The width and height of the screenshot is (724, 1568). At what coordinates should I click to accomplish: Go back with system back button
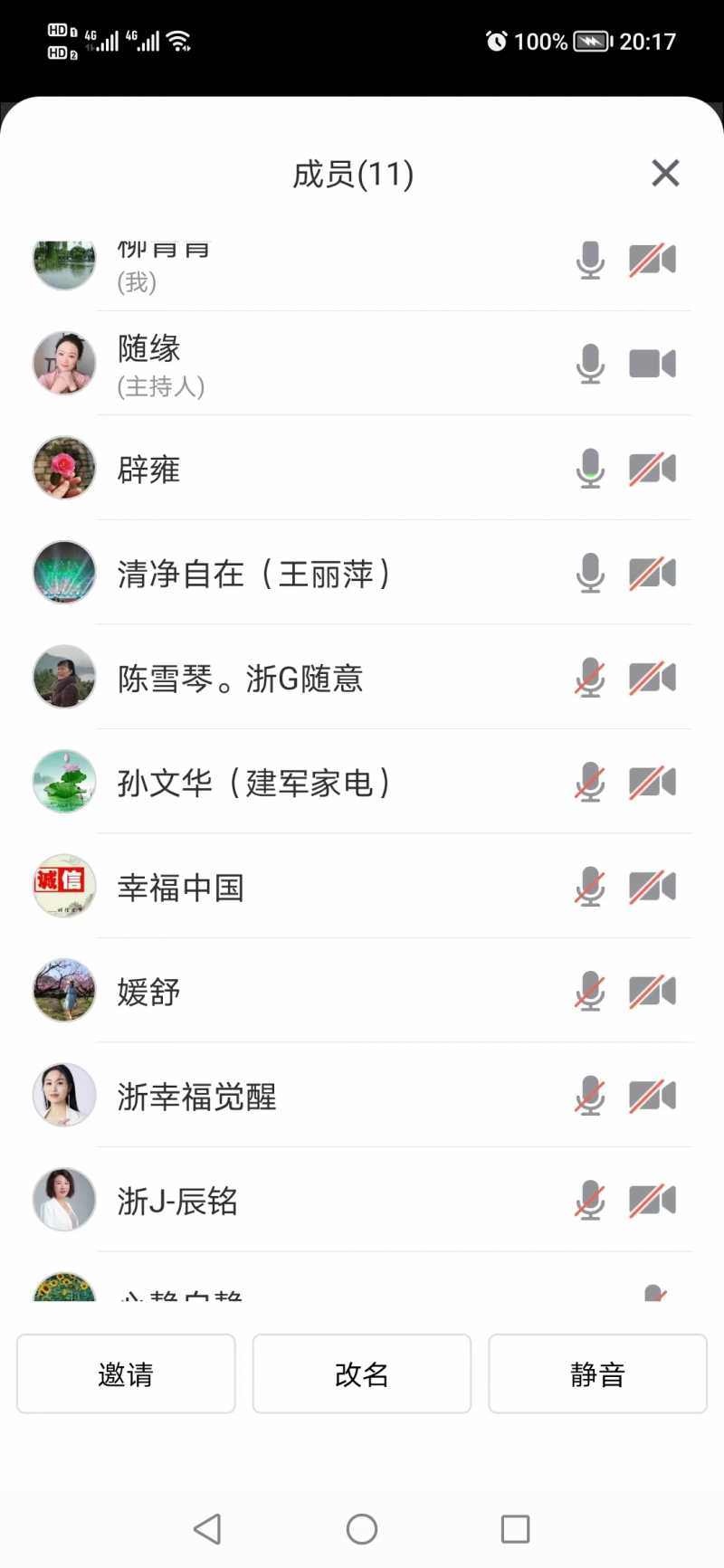tap(208, 1529)
